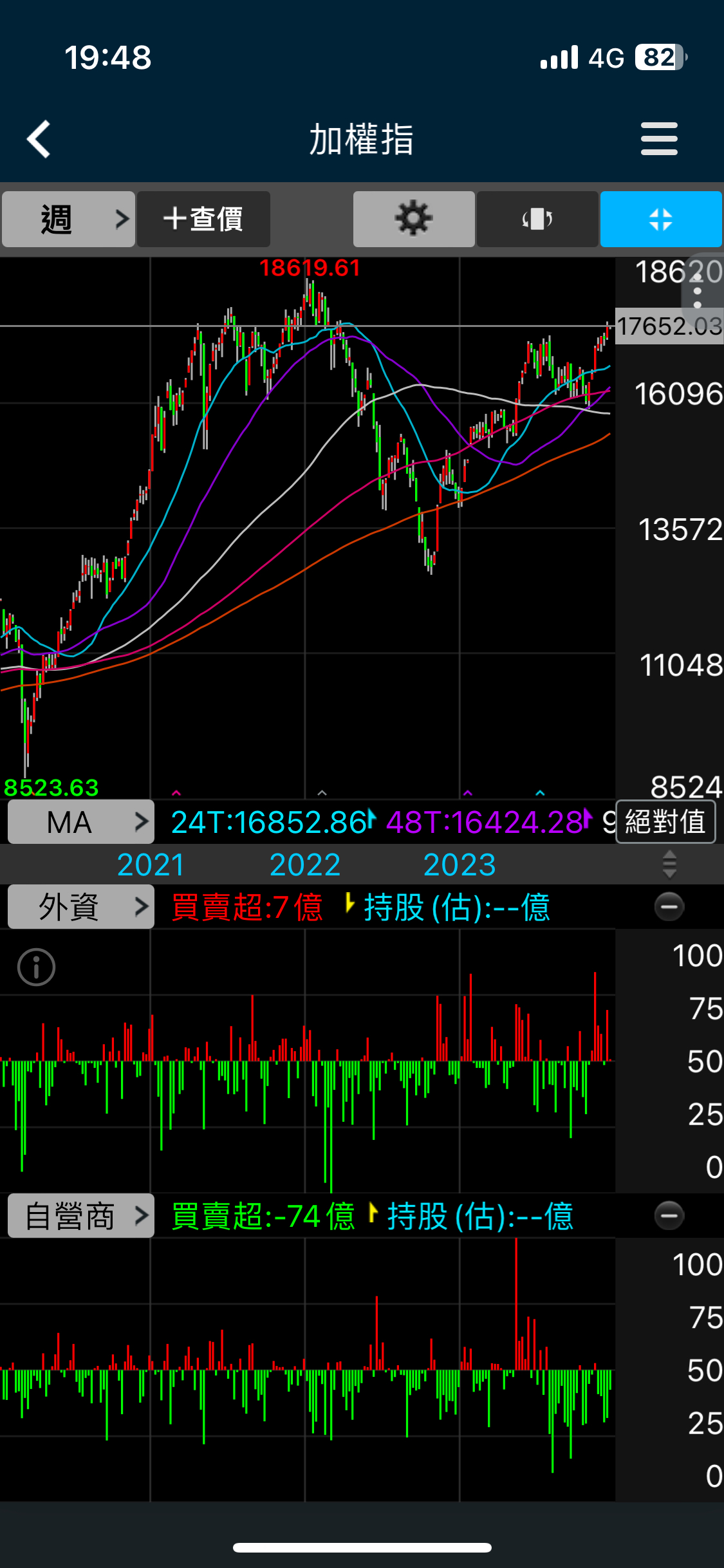Change the MA indicator type
Image resolution: width=724 pixels, height=1568 pixels.
[x=81, y=822]
